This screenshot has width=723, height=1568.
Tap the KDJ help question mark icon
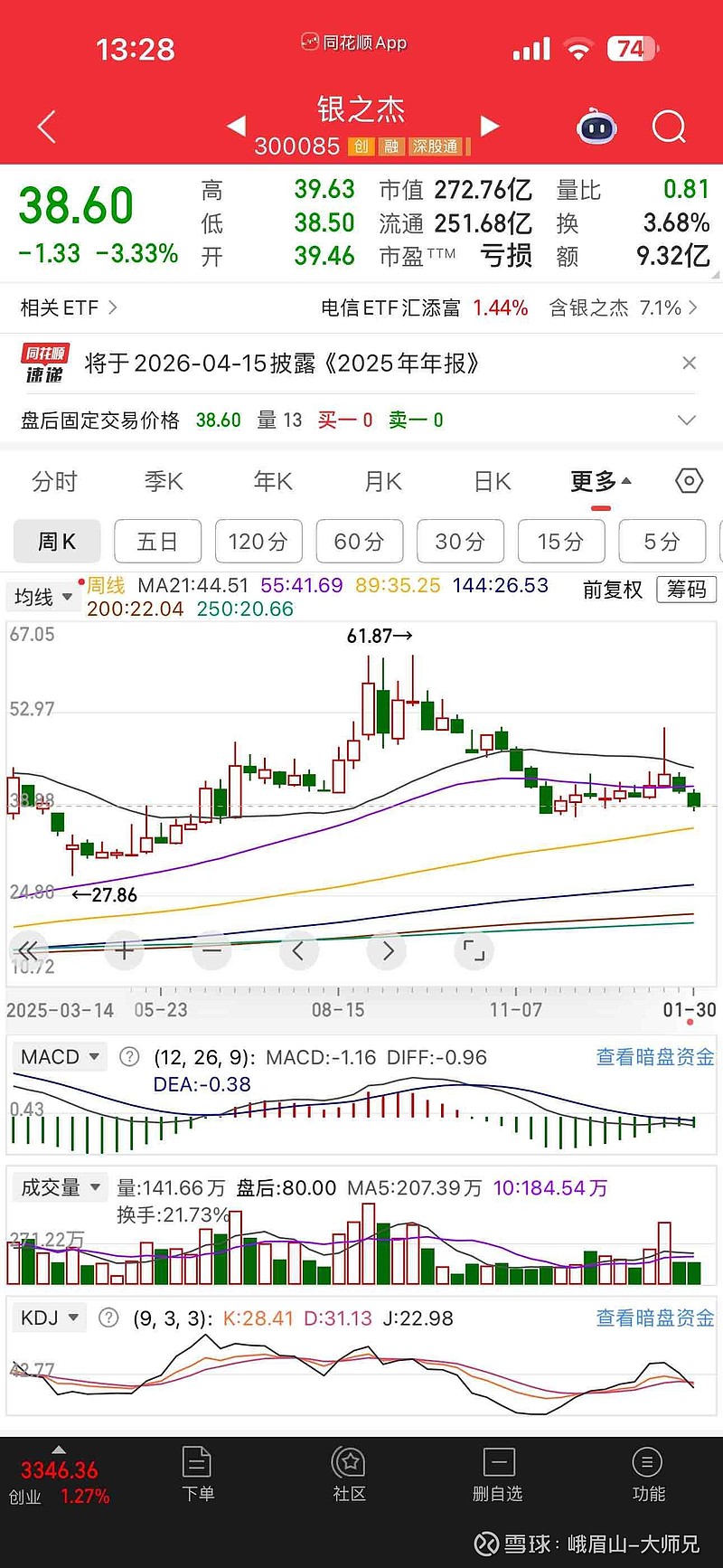[107, 1318]
